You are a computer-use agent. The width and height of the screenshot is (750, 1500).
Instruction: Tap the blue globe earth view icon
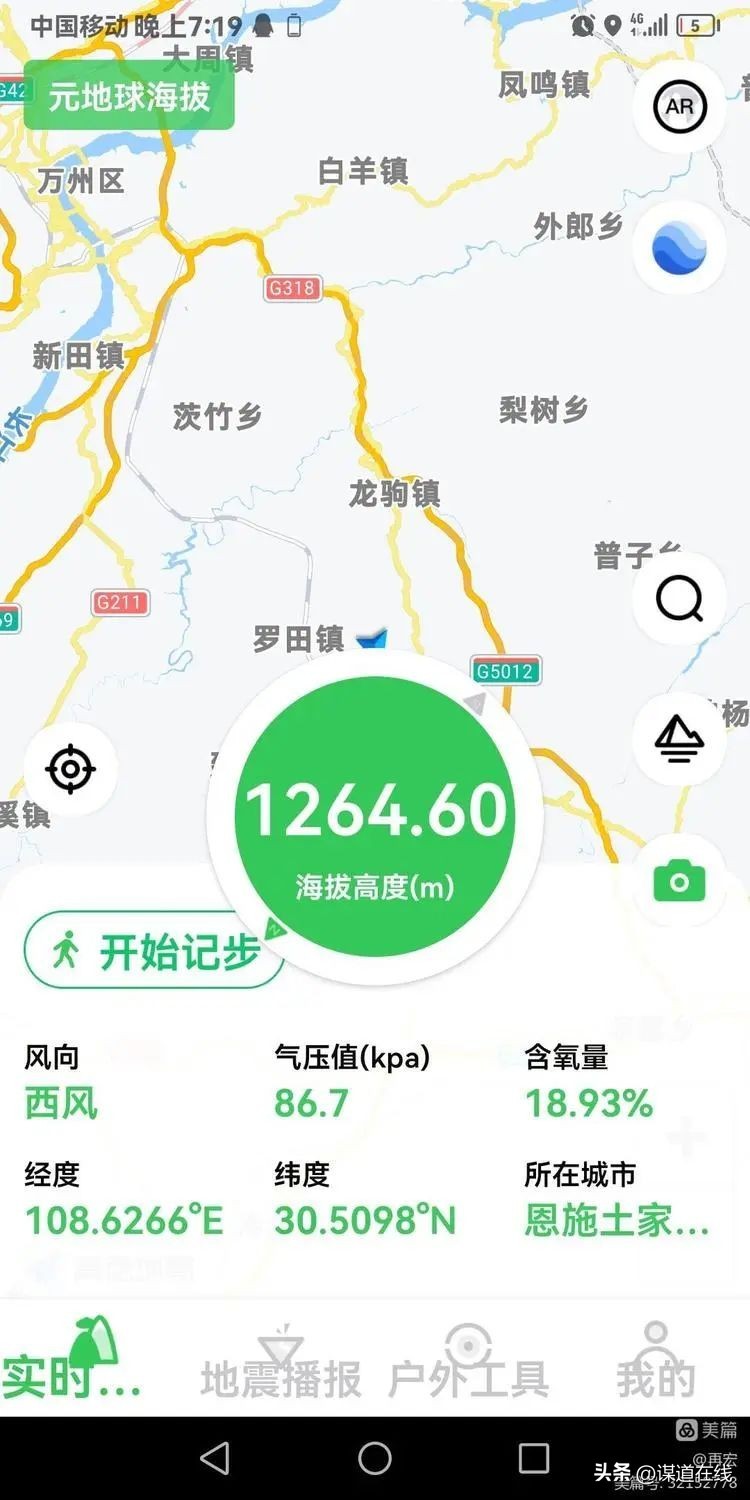680,248
